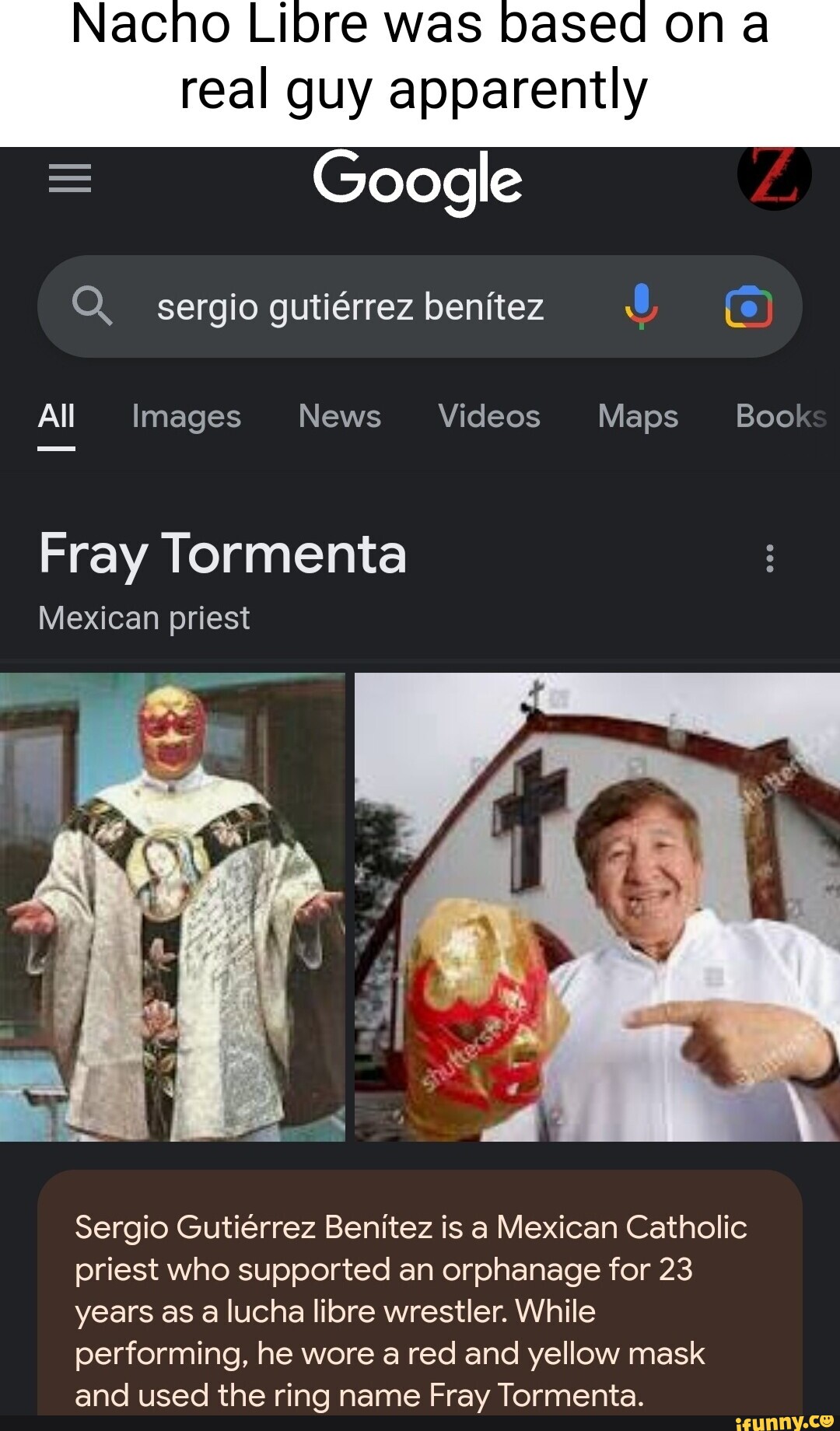The height and width of the screenshot is (1431, 840).
Task: Click the Google voice search microphone
Action: (639, 306)
